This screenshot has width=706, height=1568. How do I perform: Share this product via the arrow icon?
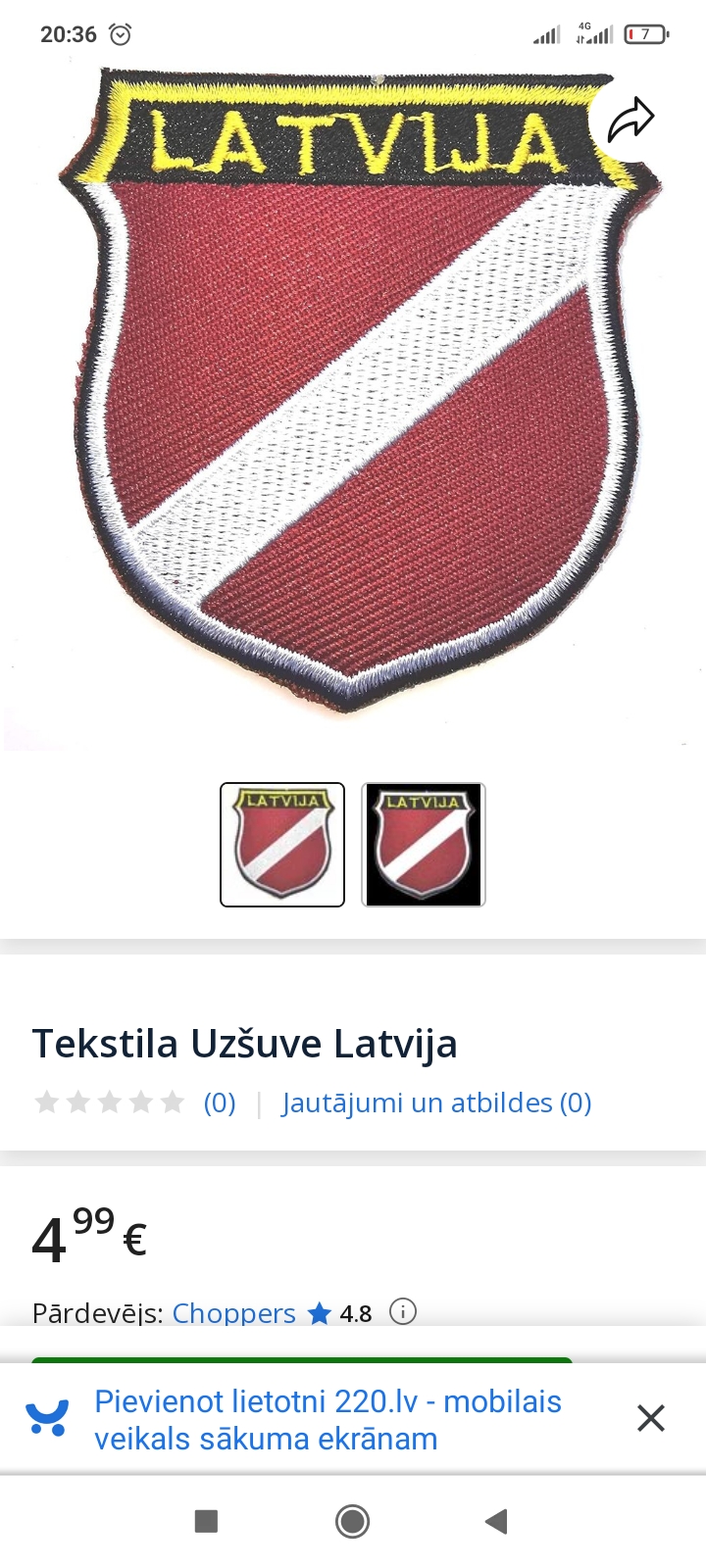pos(630,121)
